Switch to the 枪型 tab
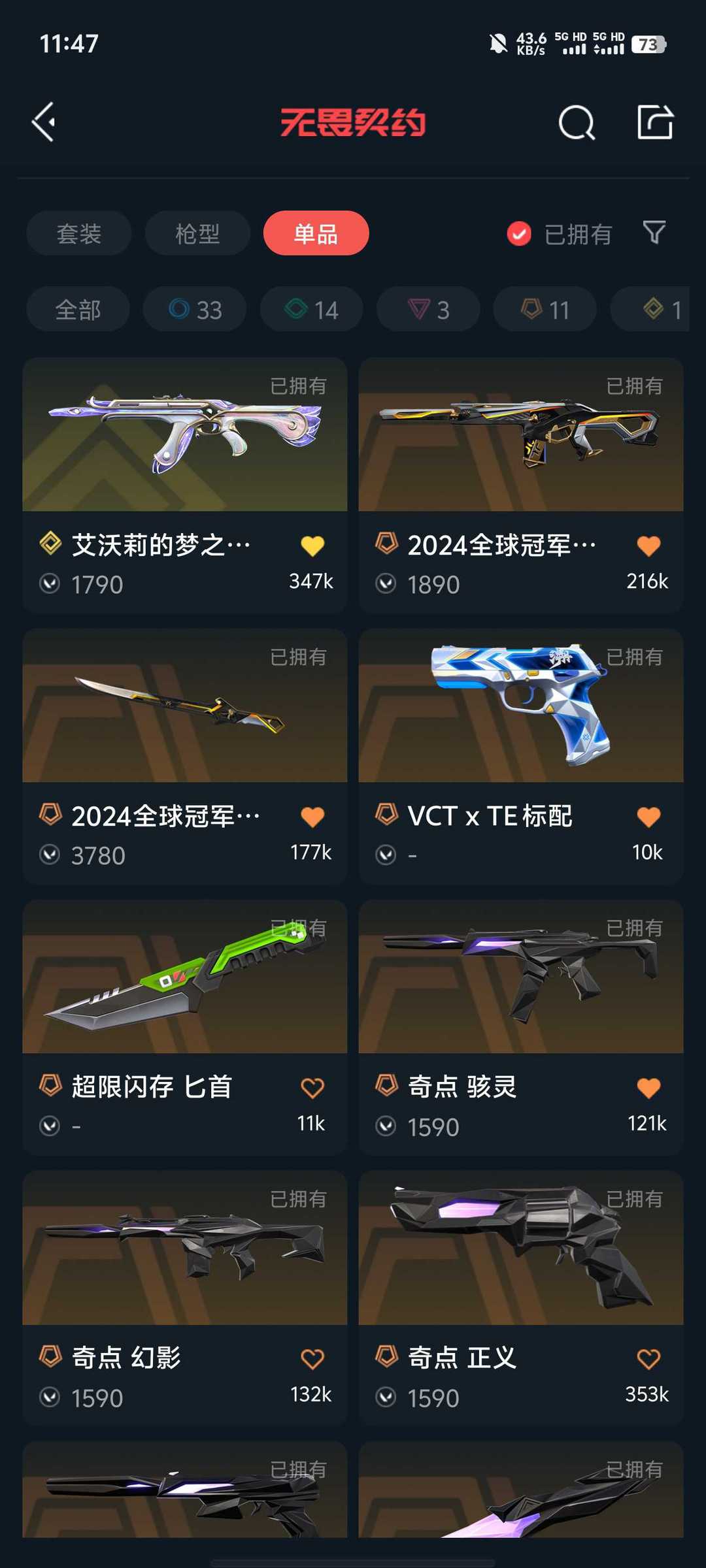Viewport: 706px width, 1568px height. coord(197,233)
